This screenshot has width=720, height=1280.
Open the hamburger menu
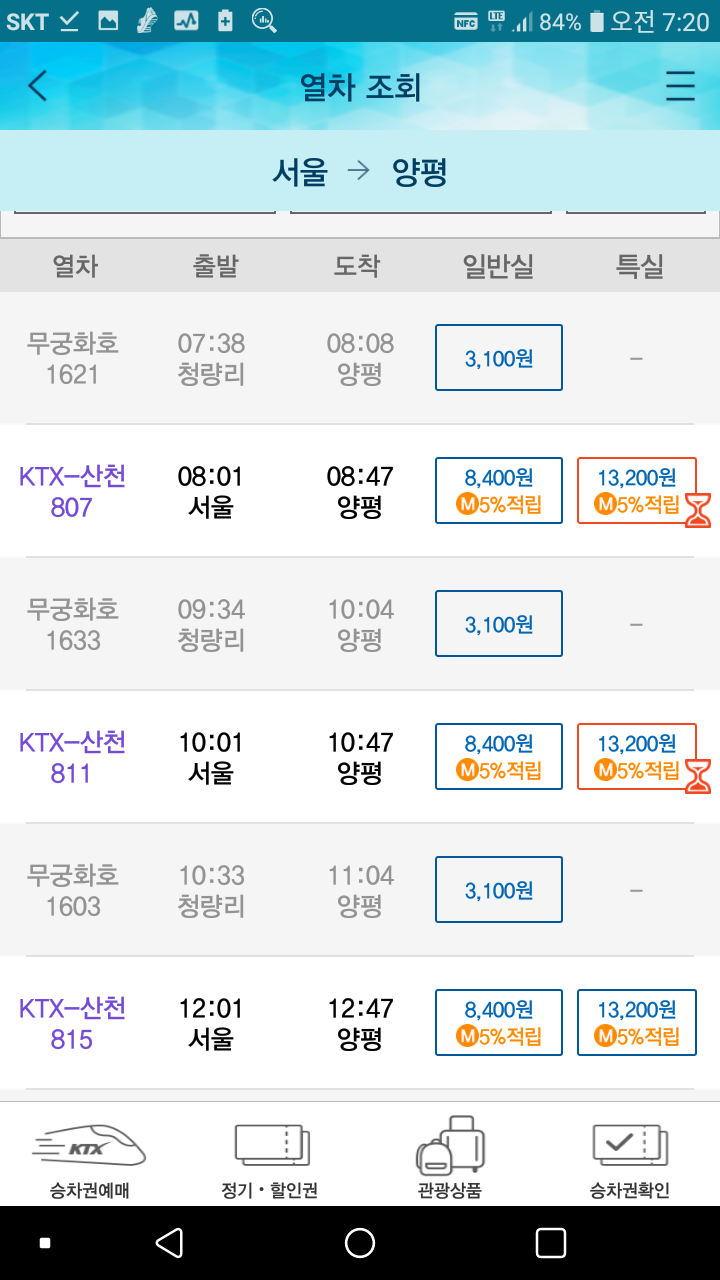680,87
